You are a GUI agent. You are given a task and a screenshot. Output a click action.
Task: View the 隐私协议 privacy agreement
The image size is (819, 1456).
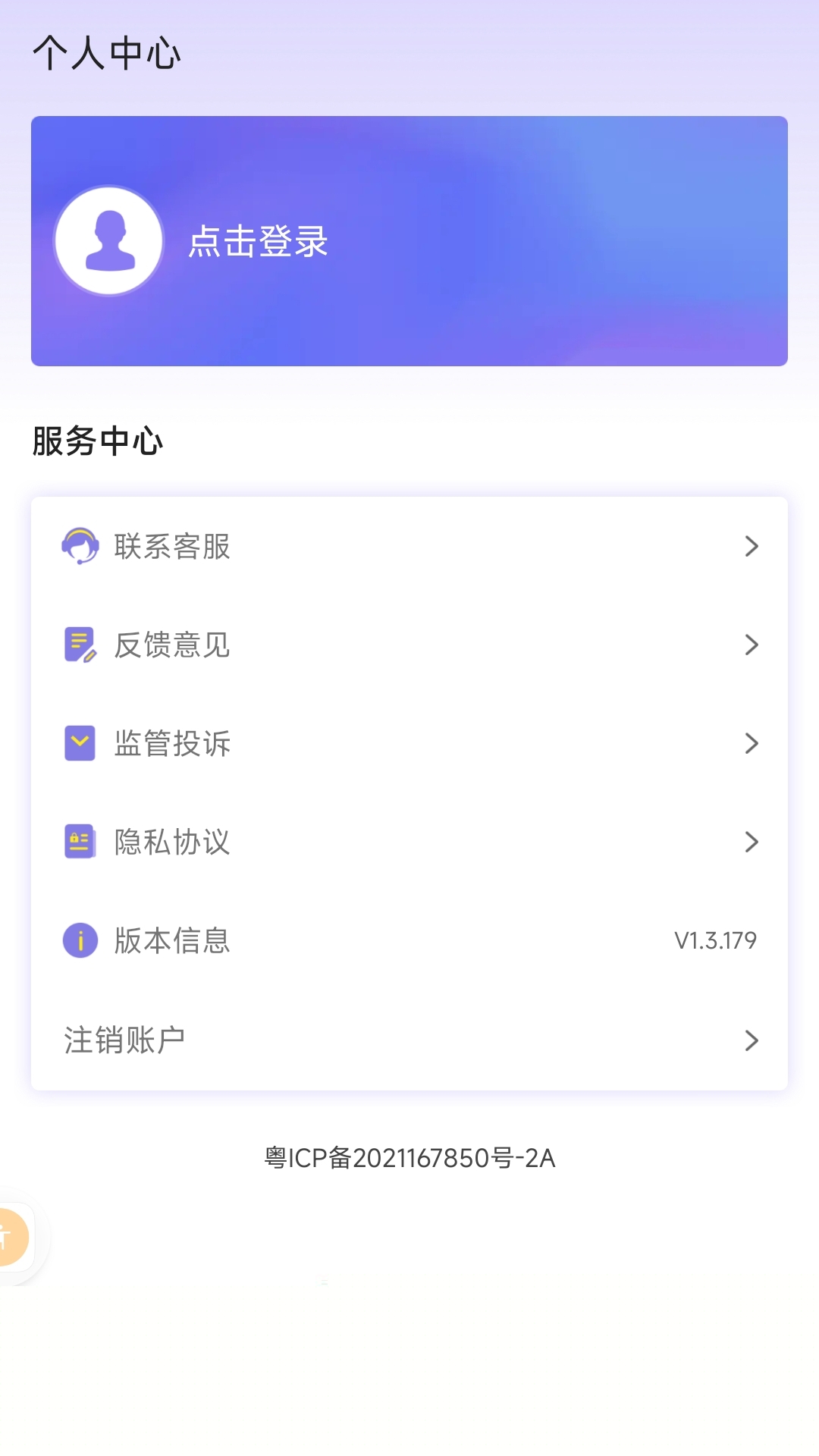coord(408,842)
